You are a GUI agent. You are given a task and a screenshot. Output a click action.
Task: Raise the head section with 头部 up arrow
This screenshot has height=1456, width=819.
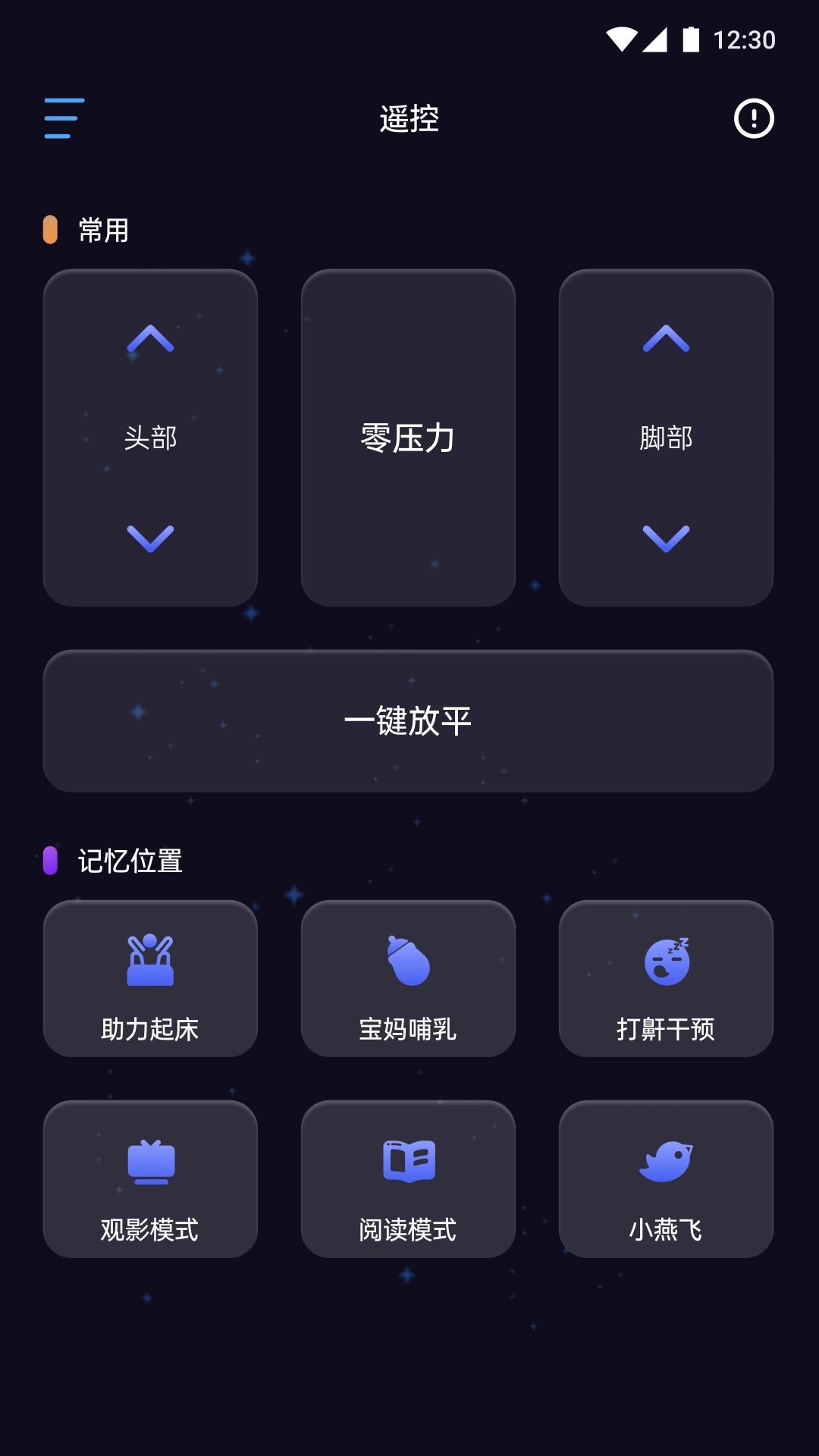(x=152, y=341)
